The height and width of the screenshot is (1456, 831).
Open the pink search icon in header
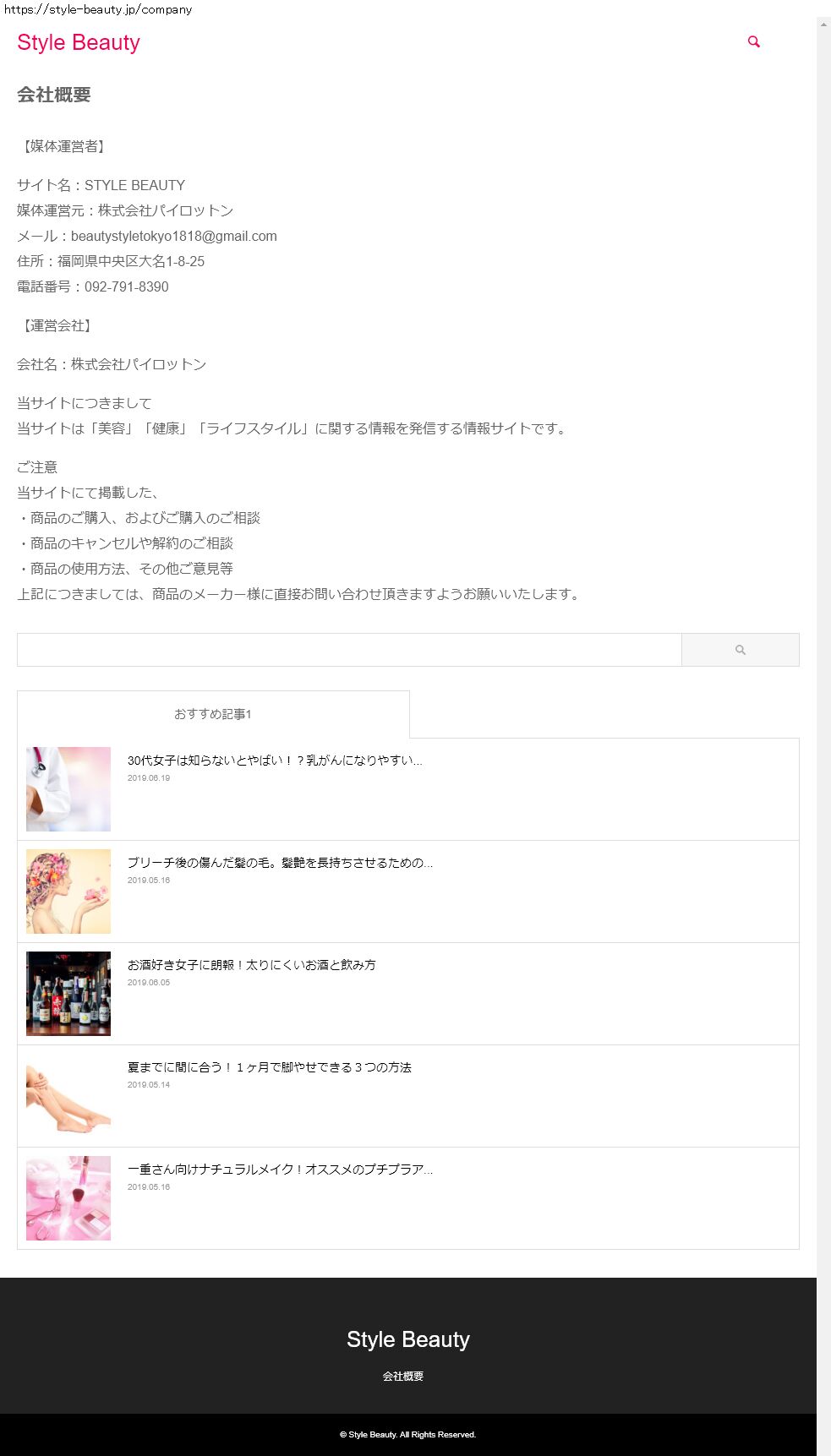coord(753,41)
